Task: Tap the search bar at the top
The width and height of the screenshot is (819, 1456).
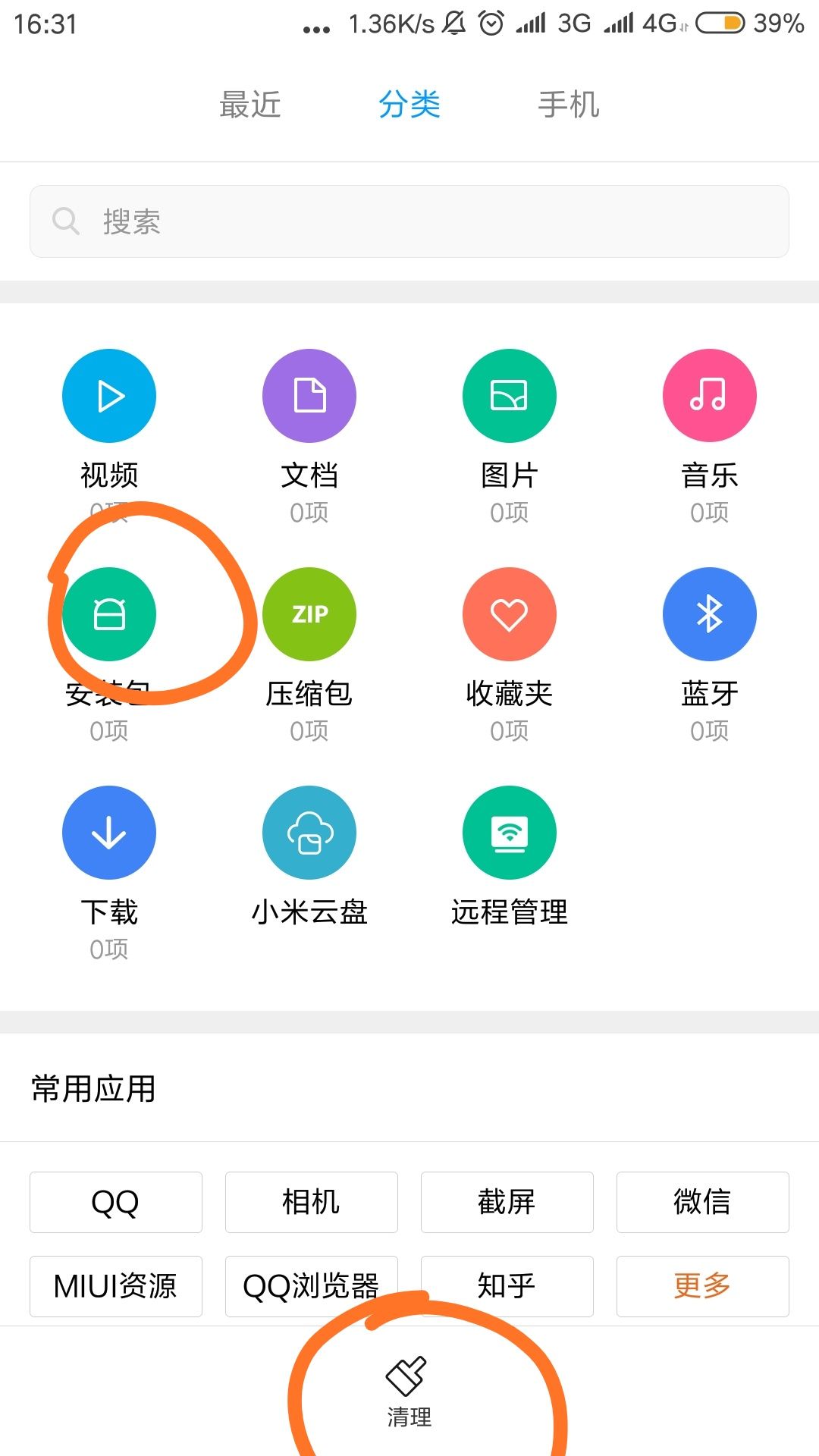Action: click(409, 220)
